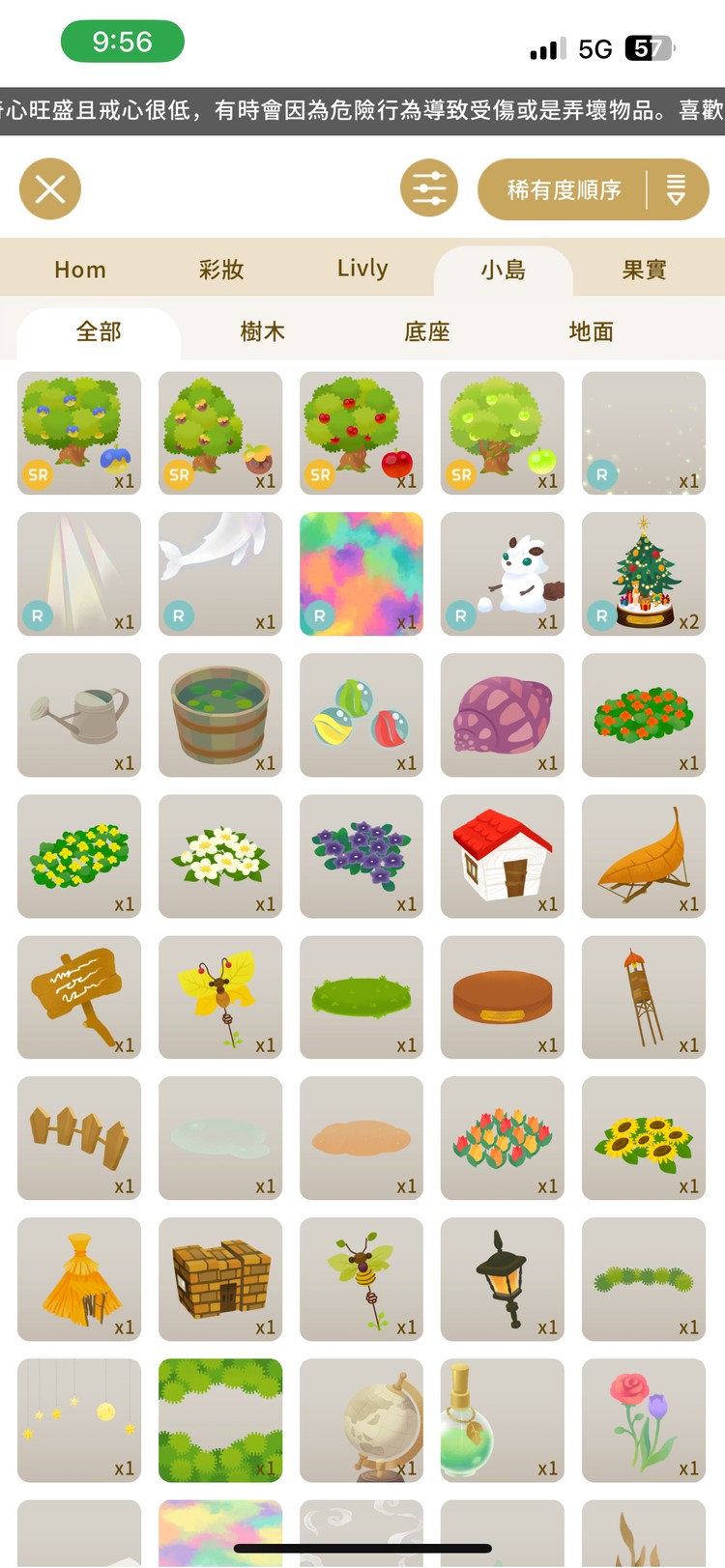Open the filter settings icon
Viewport: 725px width, 1568px height.
point(429,188)
